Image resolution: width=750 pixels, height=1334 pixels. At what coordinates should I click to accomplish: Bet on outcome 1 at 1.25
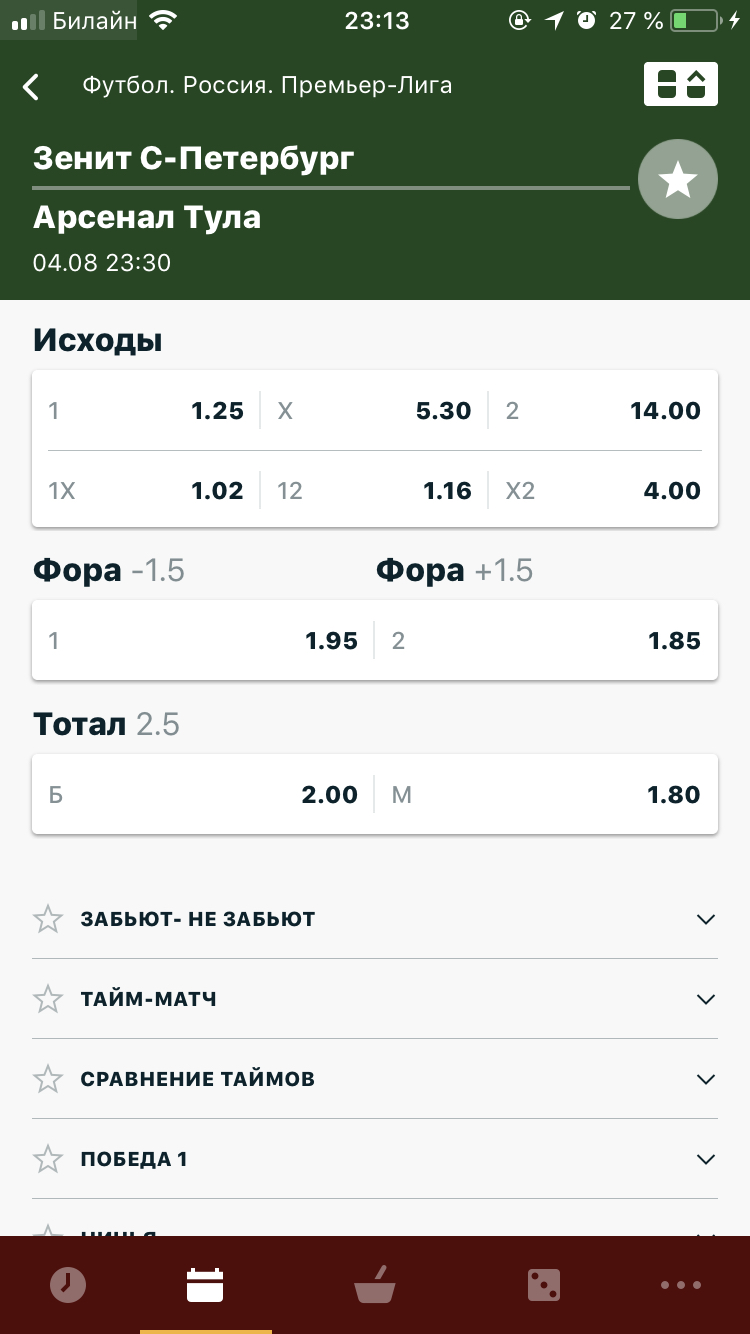146,411
